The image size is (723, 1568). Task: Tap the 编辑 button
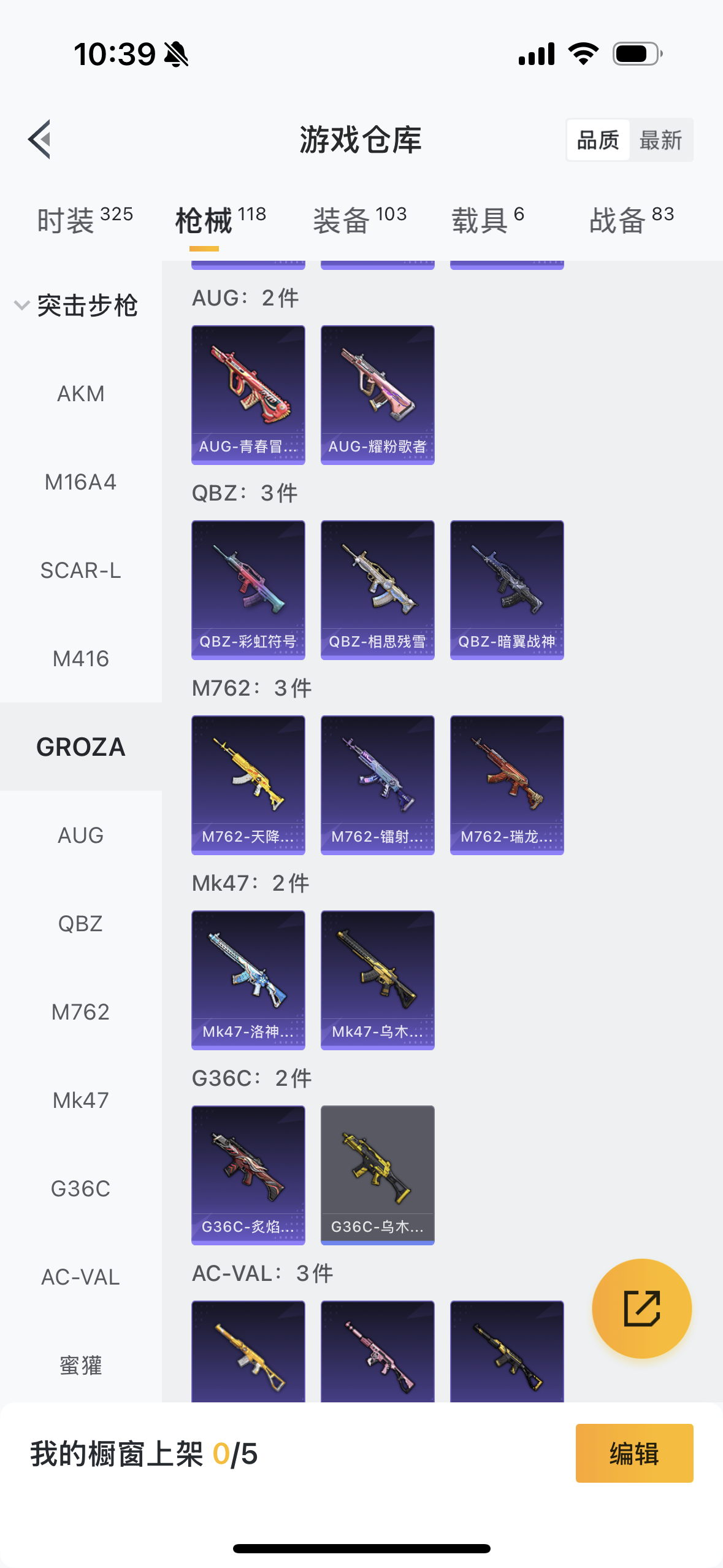click(634, 1453)
